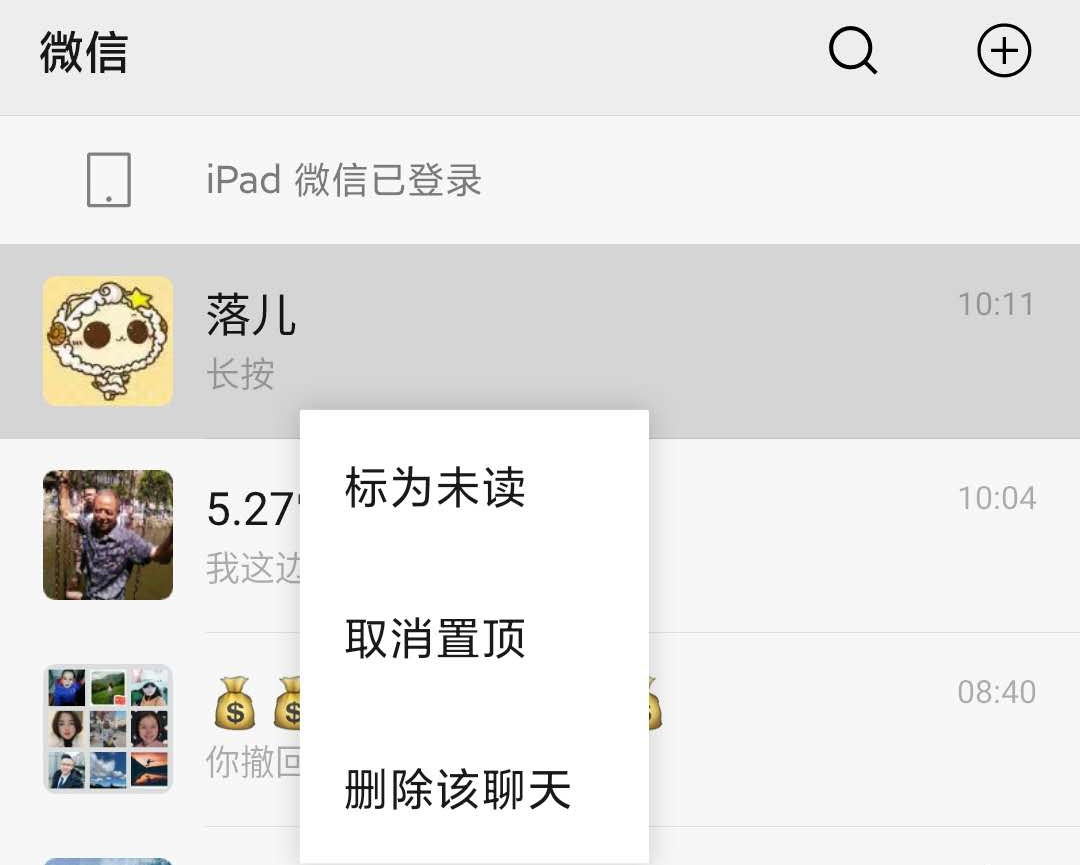Open the plus menu

click(1003, 51)
